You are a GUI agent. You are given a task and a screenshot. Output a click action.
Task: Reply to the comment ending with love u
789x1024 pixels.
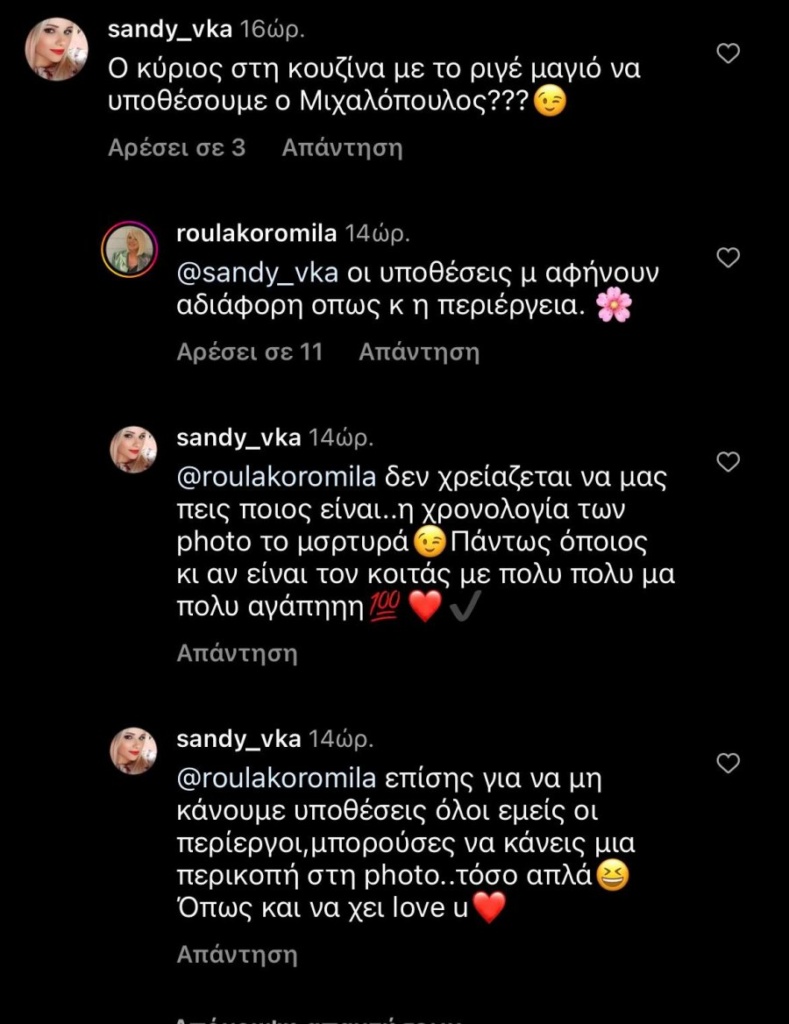[x=237, y=954]
